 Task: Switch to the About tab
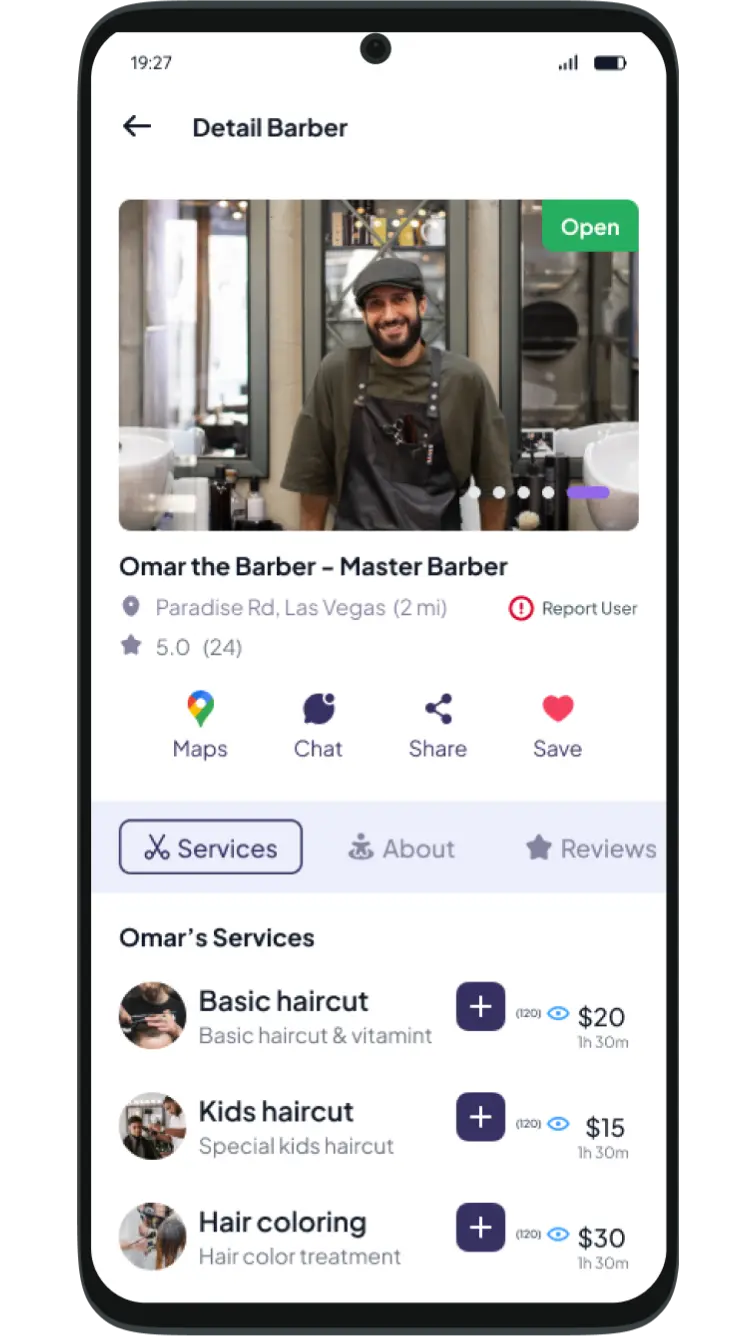(x=401, y=848)
